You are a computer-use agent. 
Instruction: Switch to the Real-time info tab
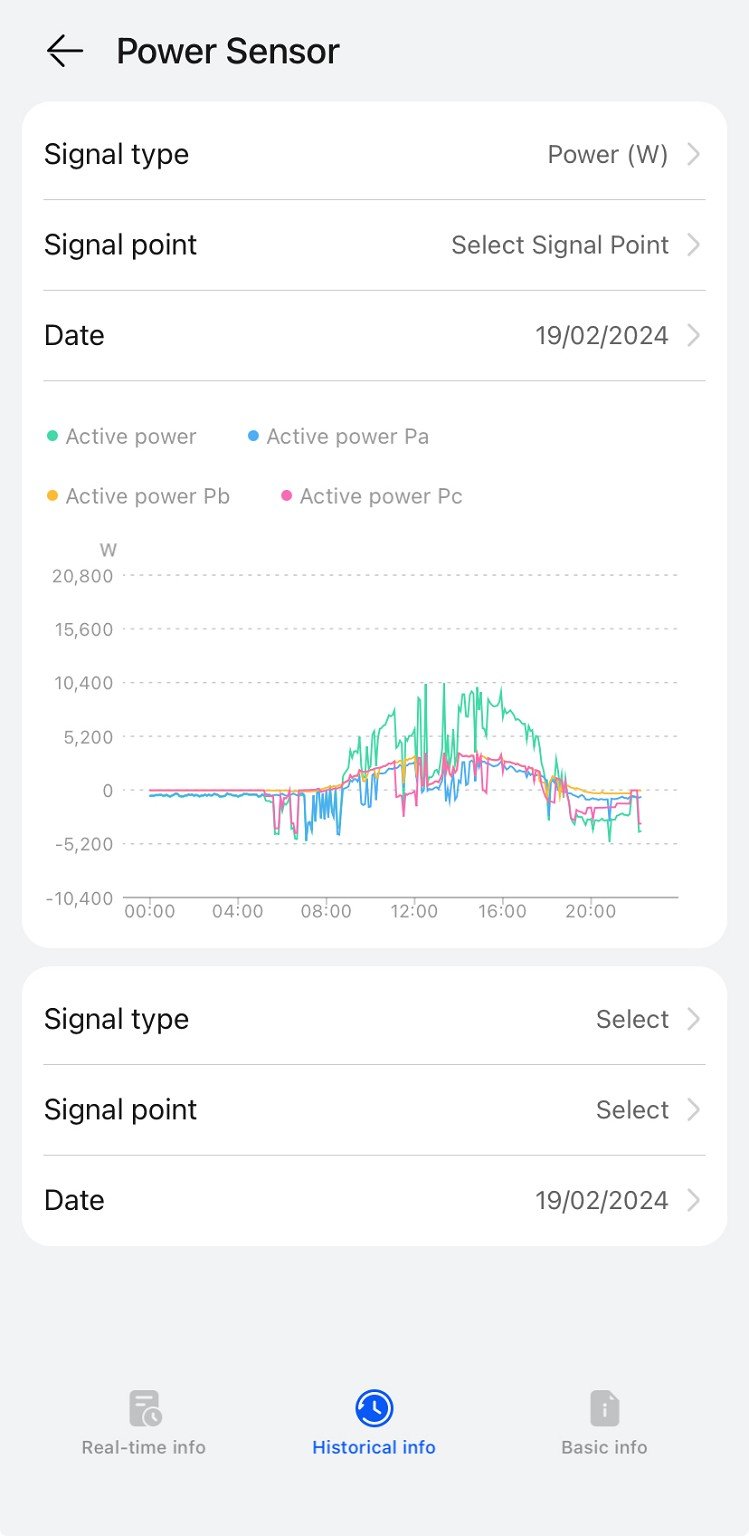144,1423
